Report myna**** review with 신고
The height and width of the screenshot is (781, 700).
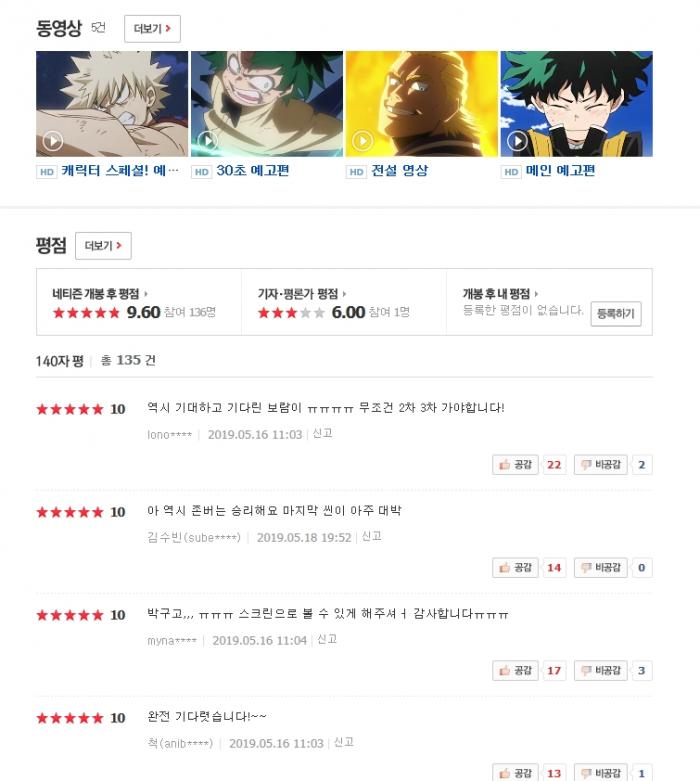(327, 640)
